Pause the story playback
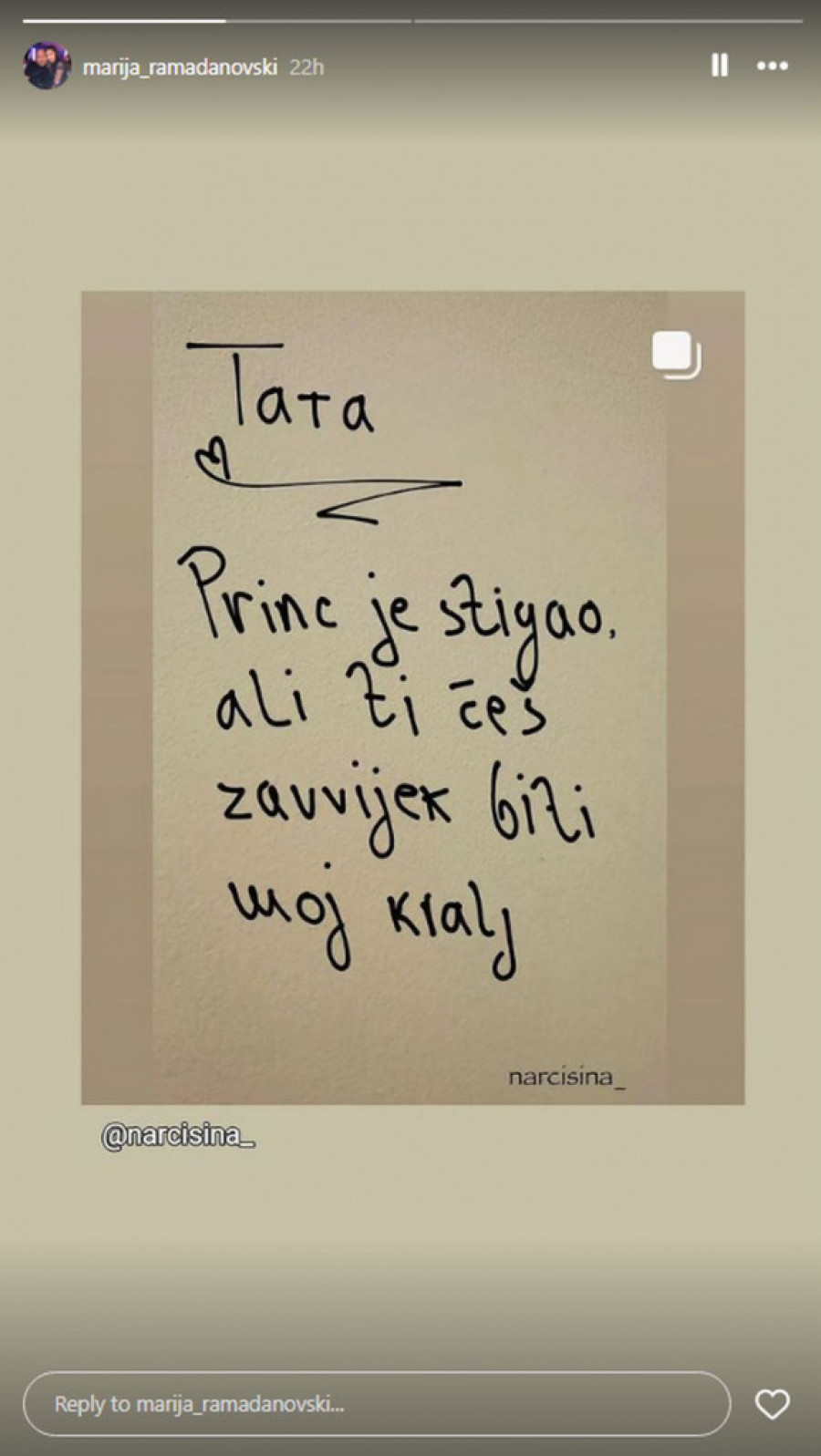This screenshot has height=1456, width=821. coord(719,66)
